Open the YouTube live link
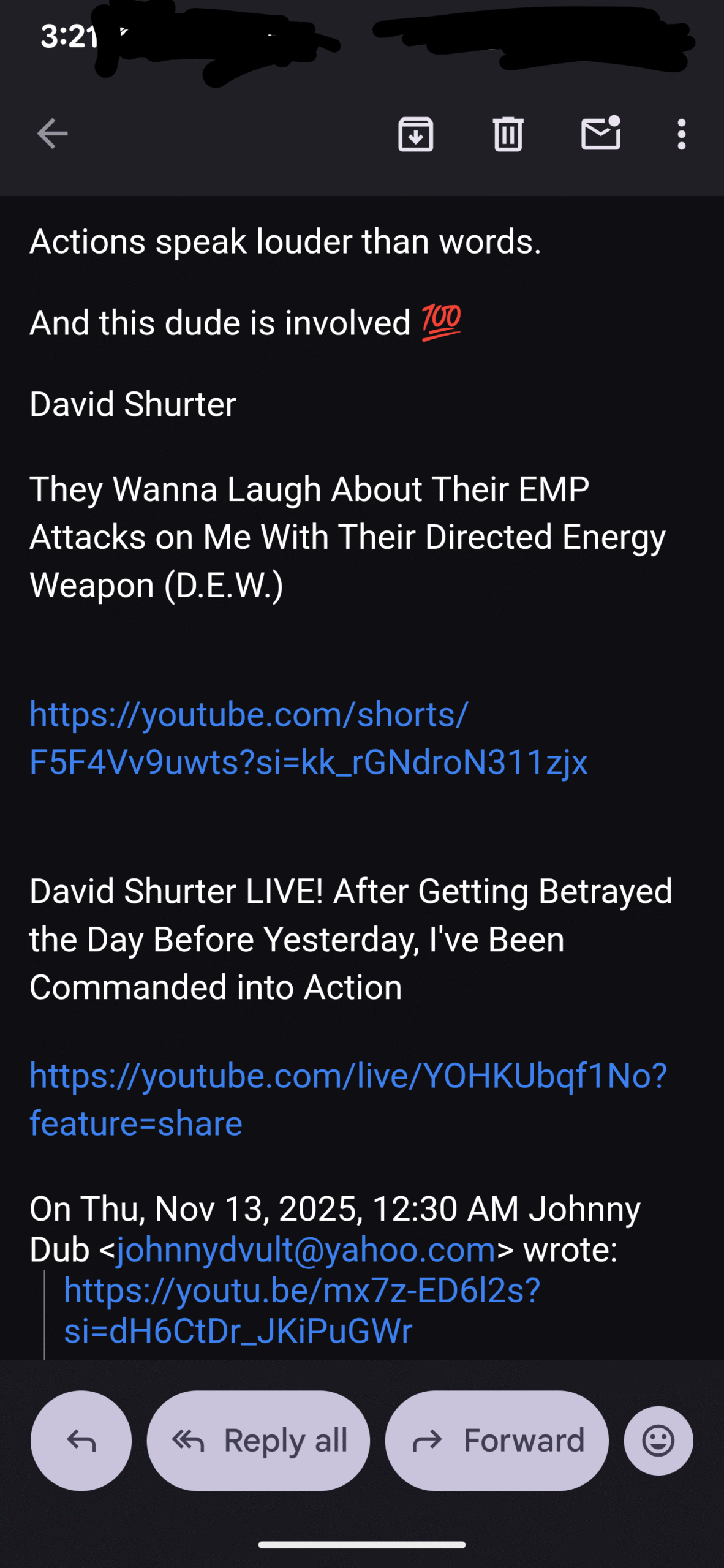Viewport: 724px width, 1568px height. (x=347, y=1076)
